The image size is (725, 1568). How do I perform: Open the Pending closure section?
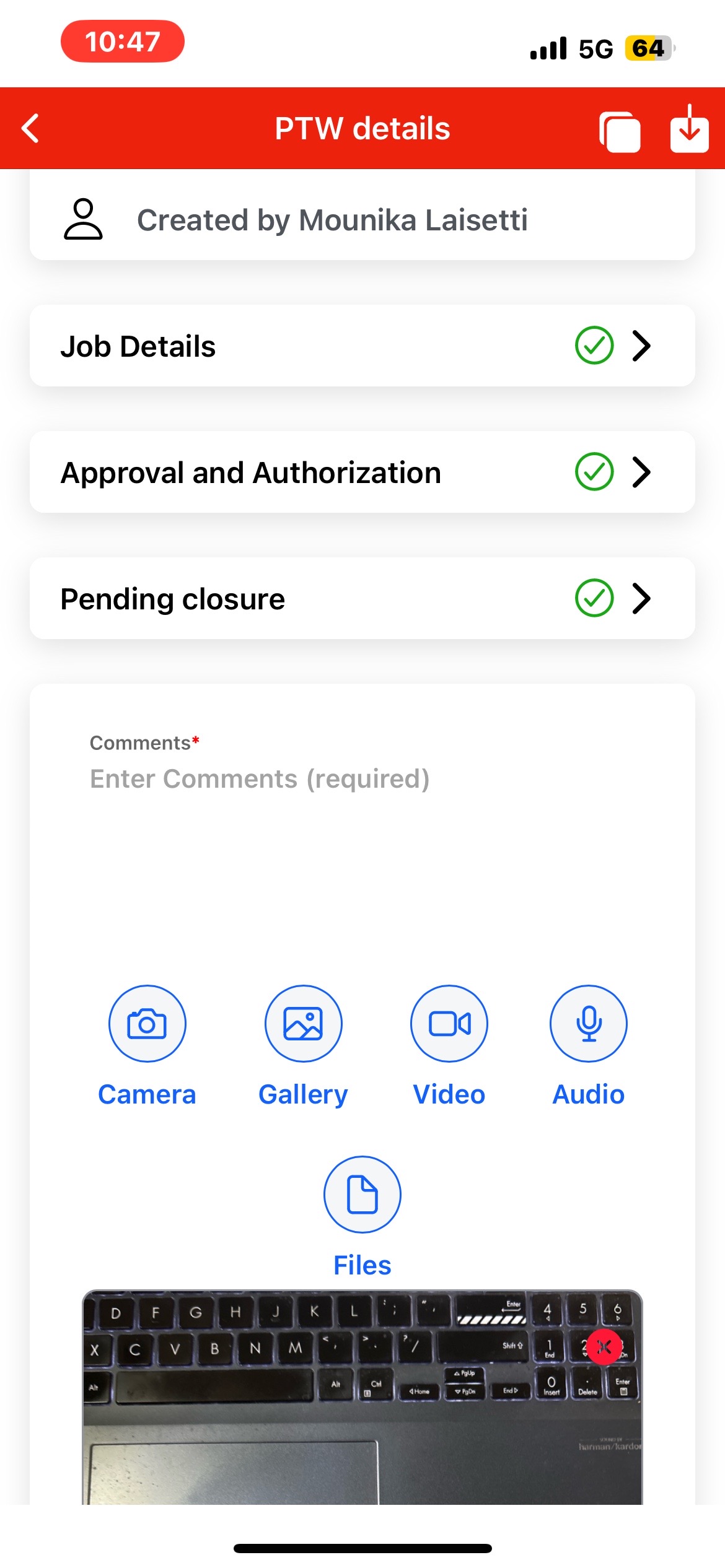pos(362,598)
